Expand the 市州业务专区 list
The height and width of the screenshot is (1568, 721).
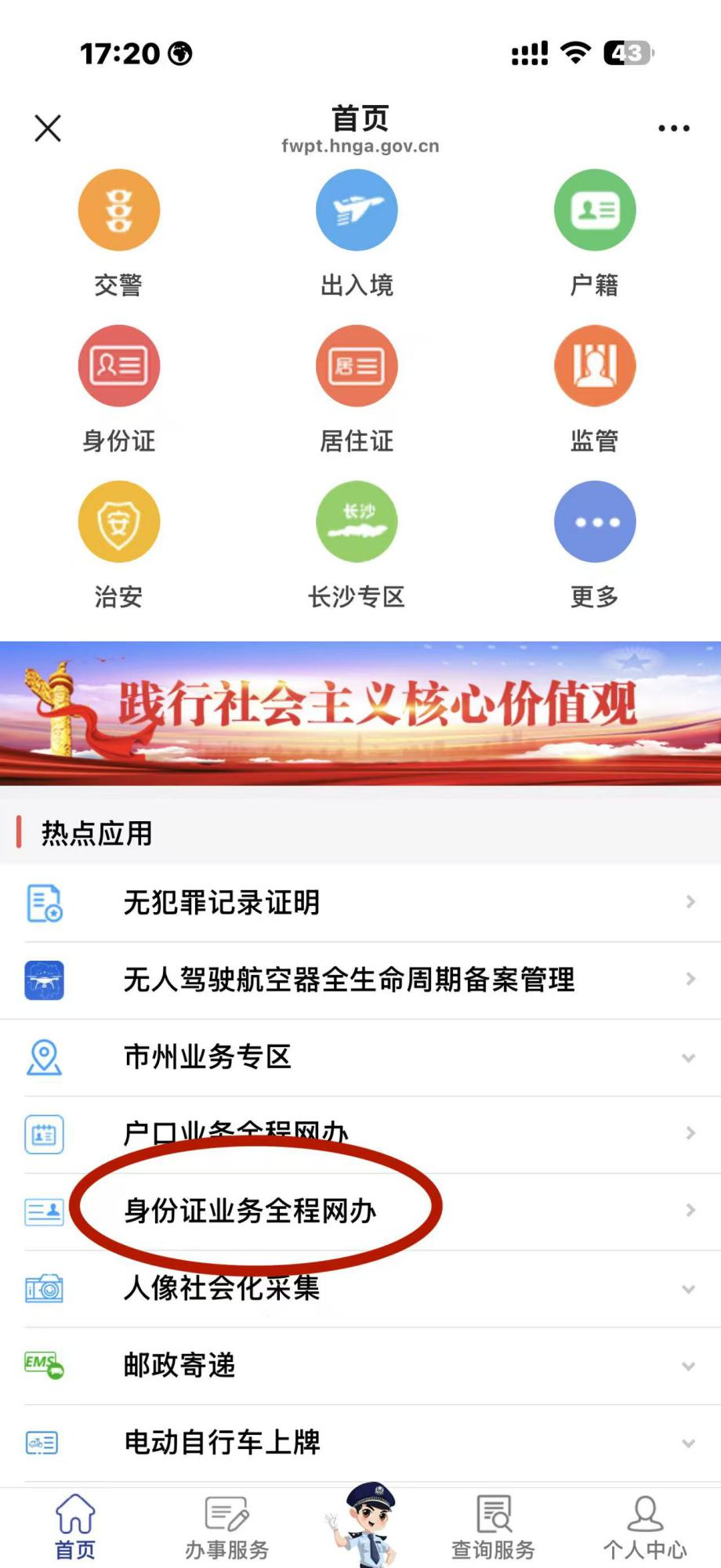(360, 1057)
